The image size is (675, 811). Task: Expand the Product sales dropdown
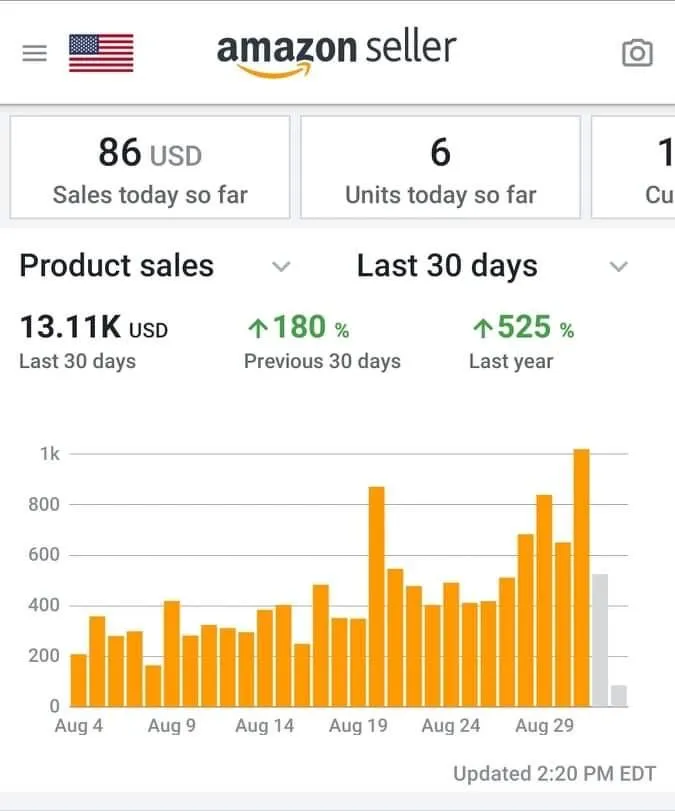(x=281, y=266)
